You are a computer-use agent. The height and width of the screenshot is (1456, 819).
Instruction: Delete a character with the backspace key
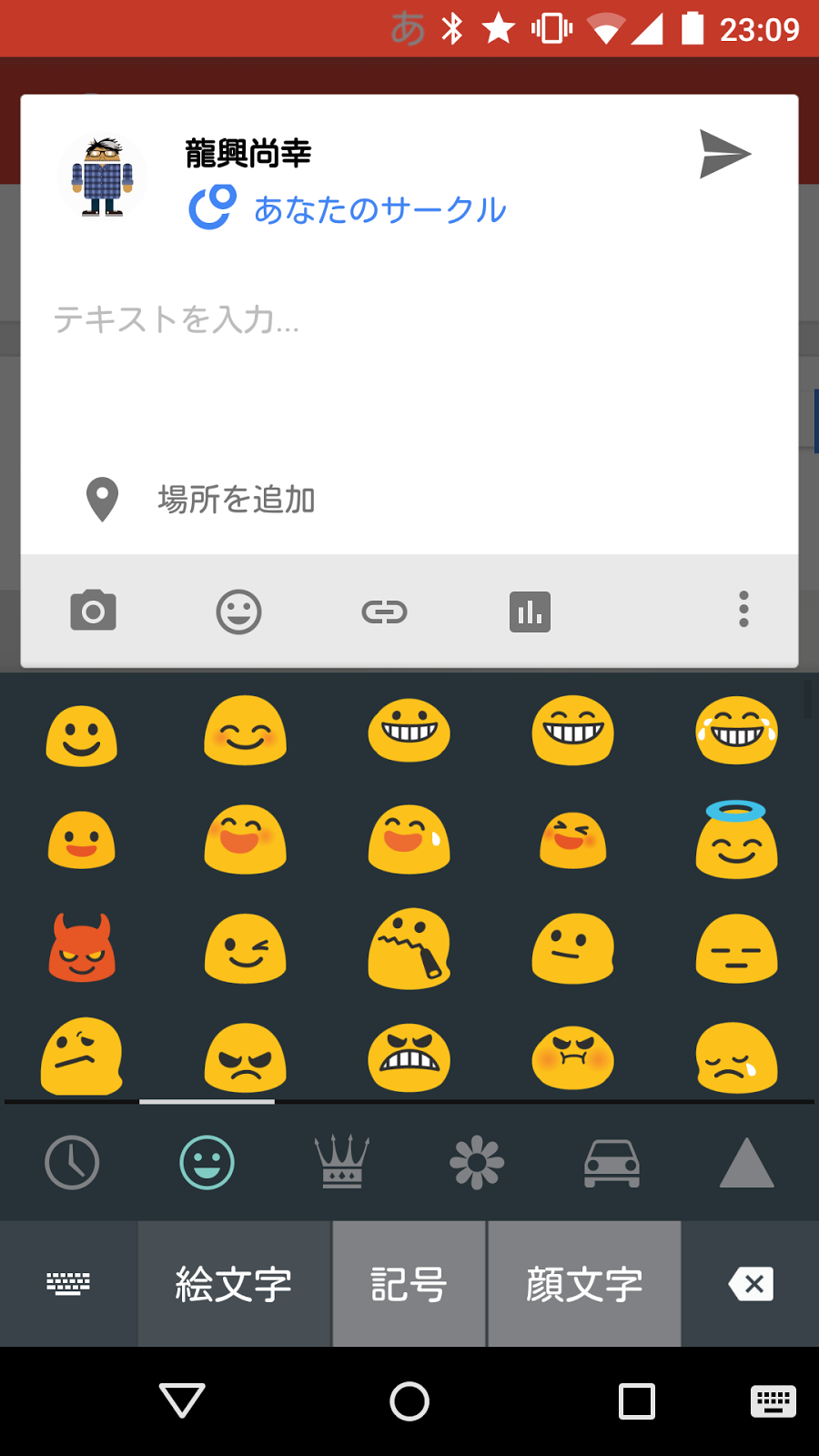751,1284
